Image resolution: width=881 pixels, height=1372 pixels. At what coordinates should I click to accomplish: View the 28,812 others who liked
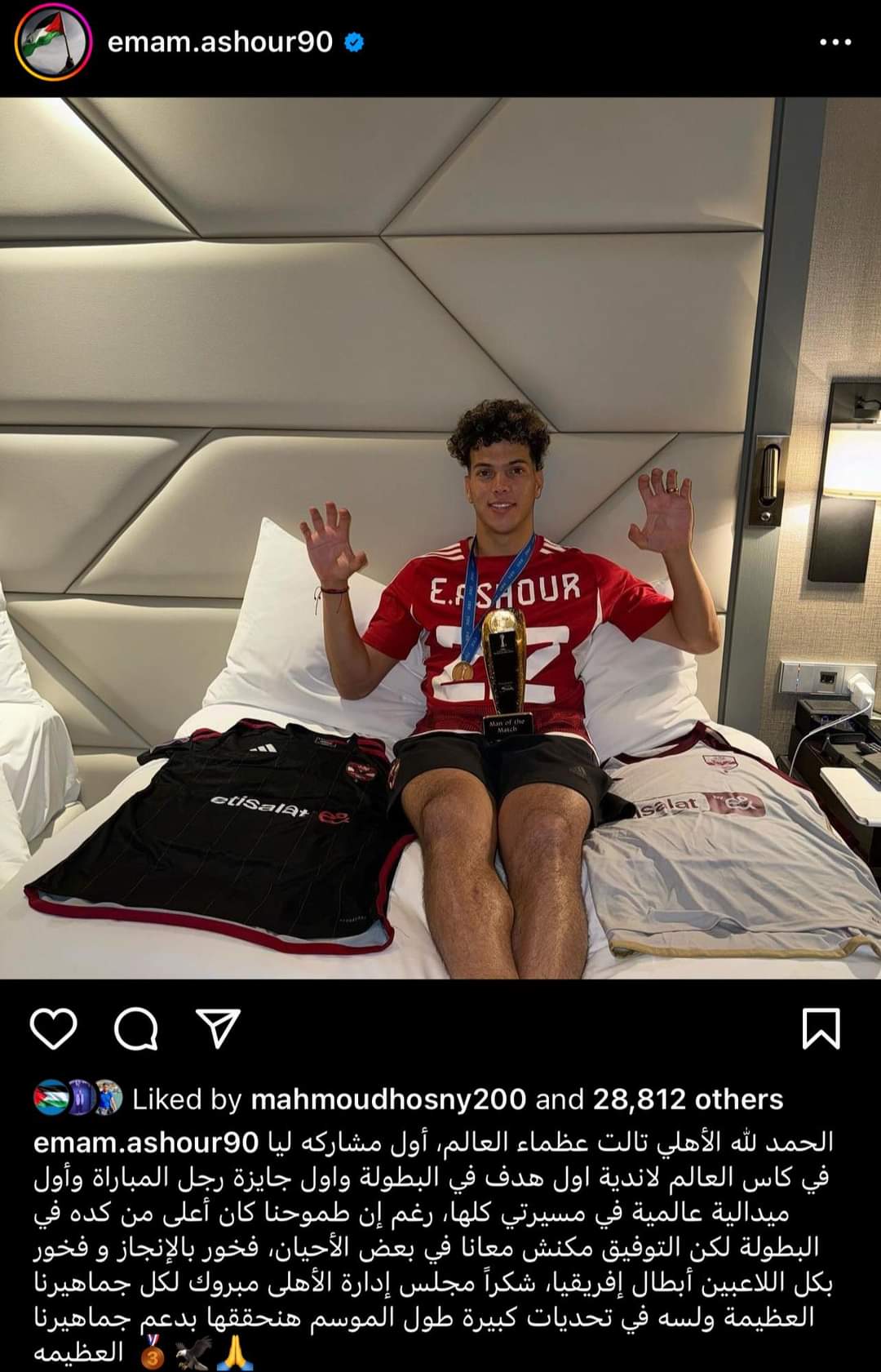(x=688, y=1099)
